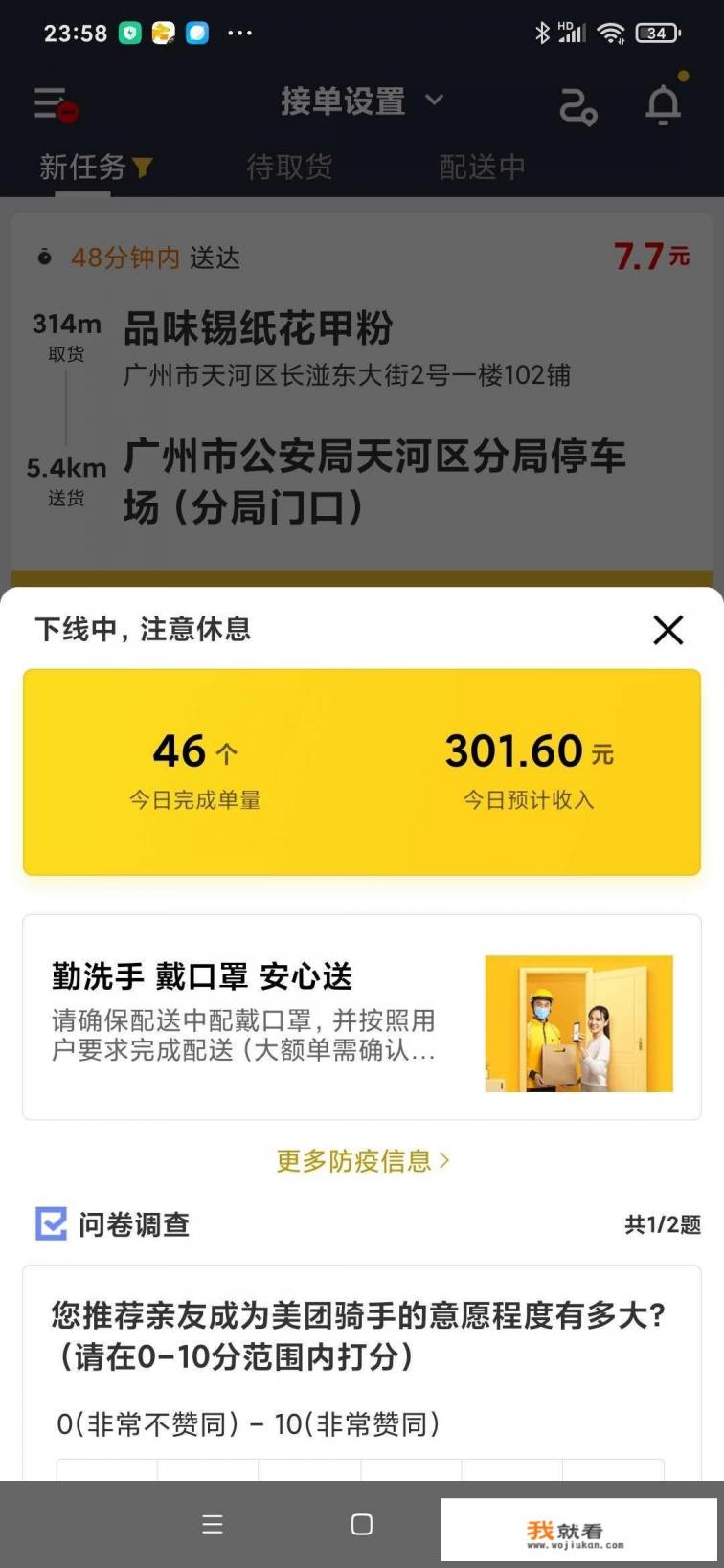Switch to the 新任务 tab
The image size is (724, 1568).
[83, 168]
